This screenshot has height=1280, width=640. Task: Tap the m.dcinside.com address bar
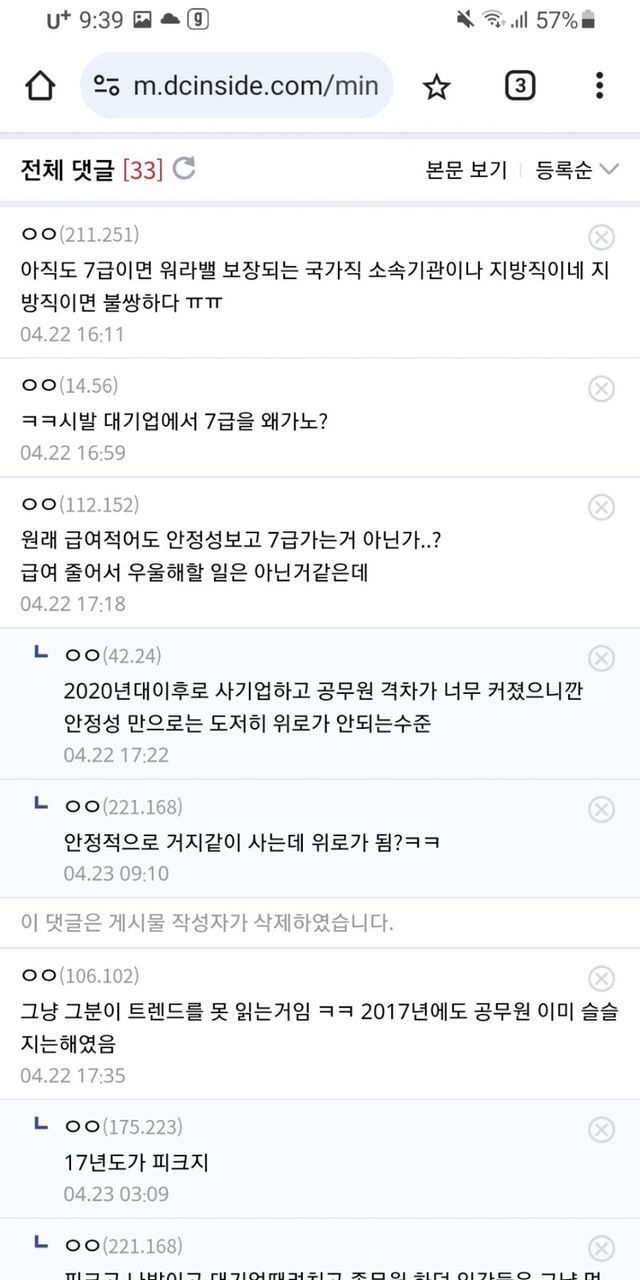click(236, 86)
